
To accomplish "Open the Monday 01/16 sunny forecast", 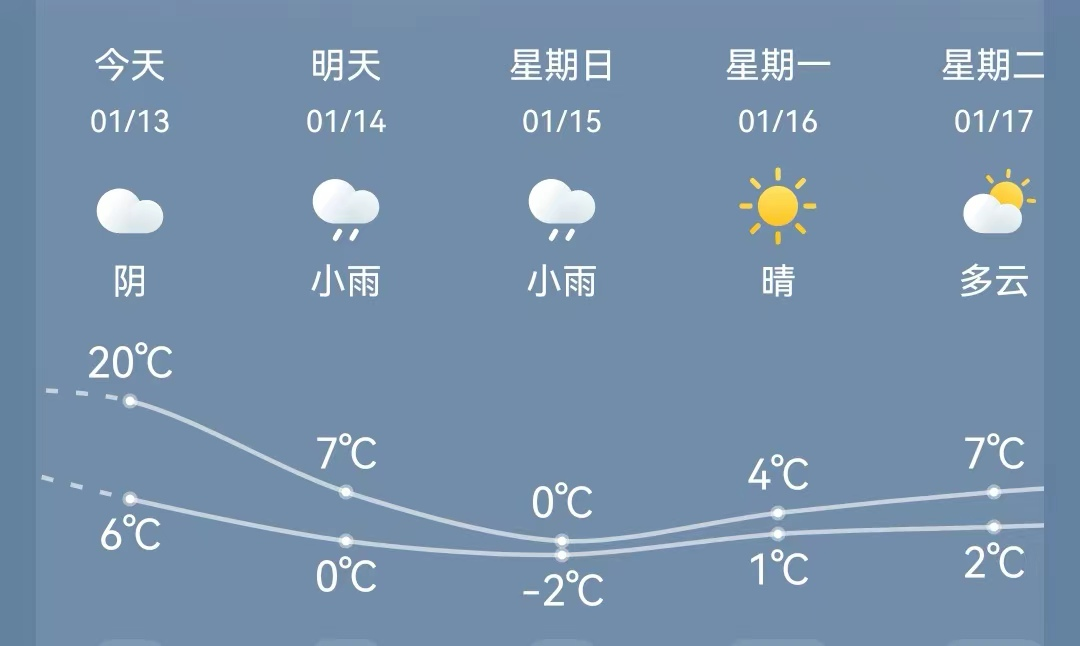I will pyautogui.click(x=778, y=210).
